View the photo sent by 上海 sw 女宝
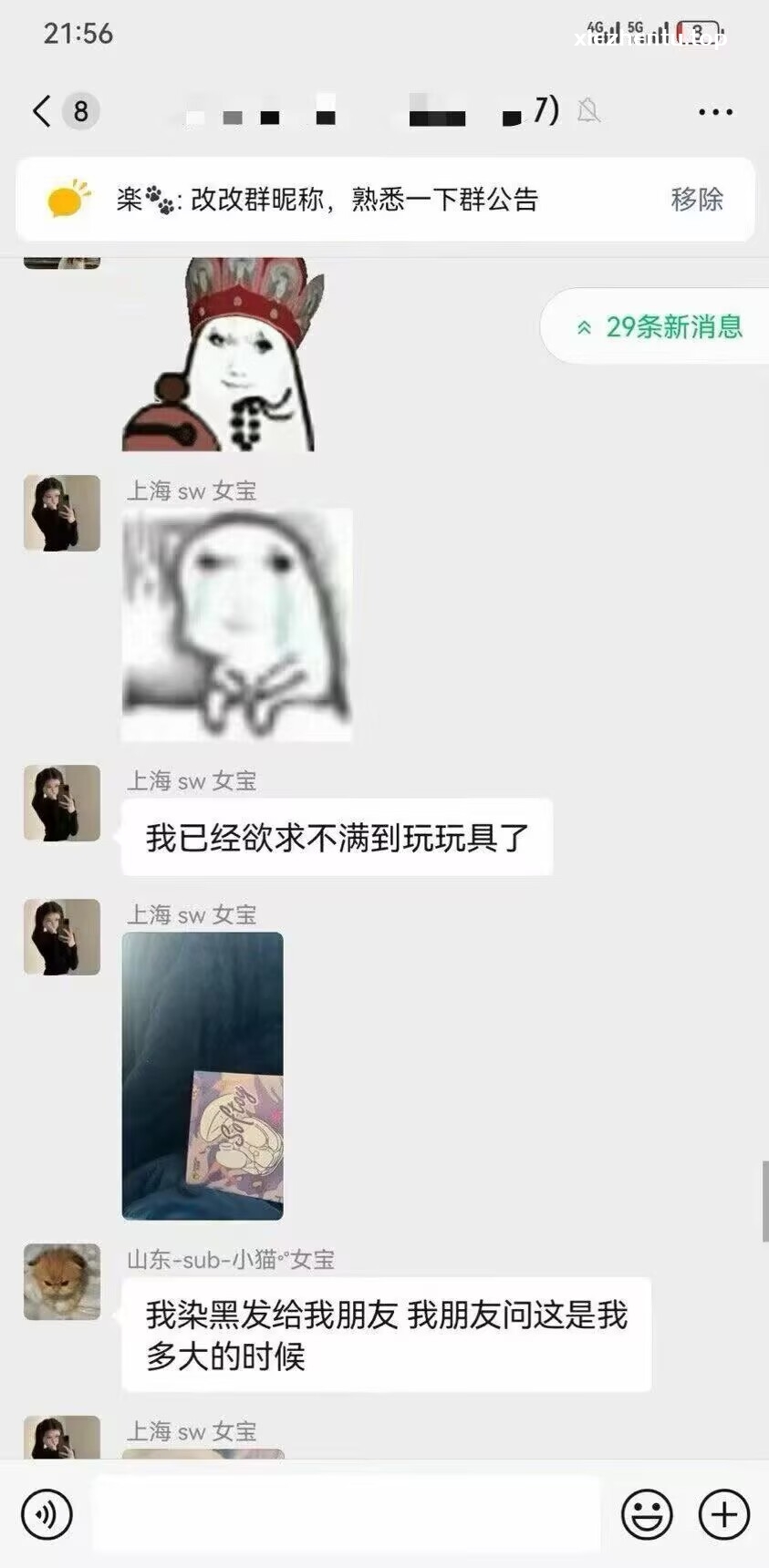 click(203, 1076)
